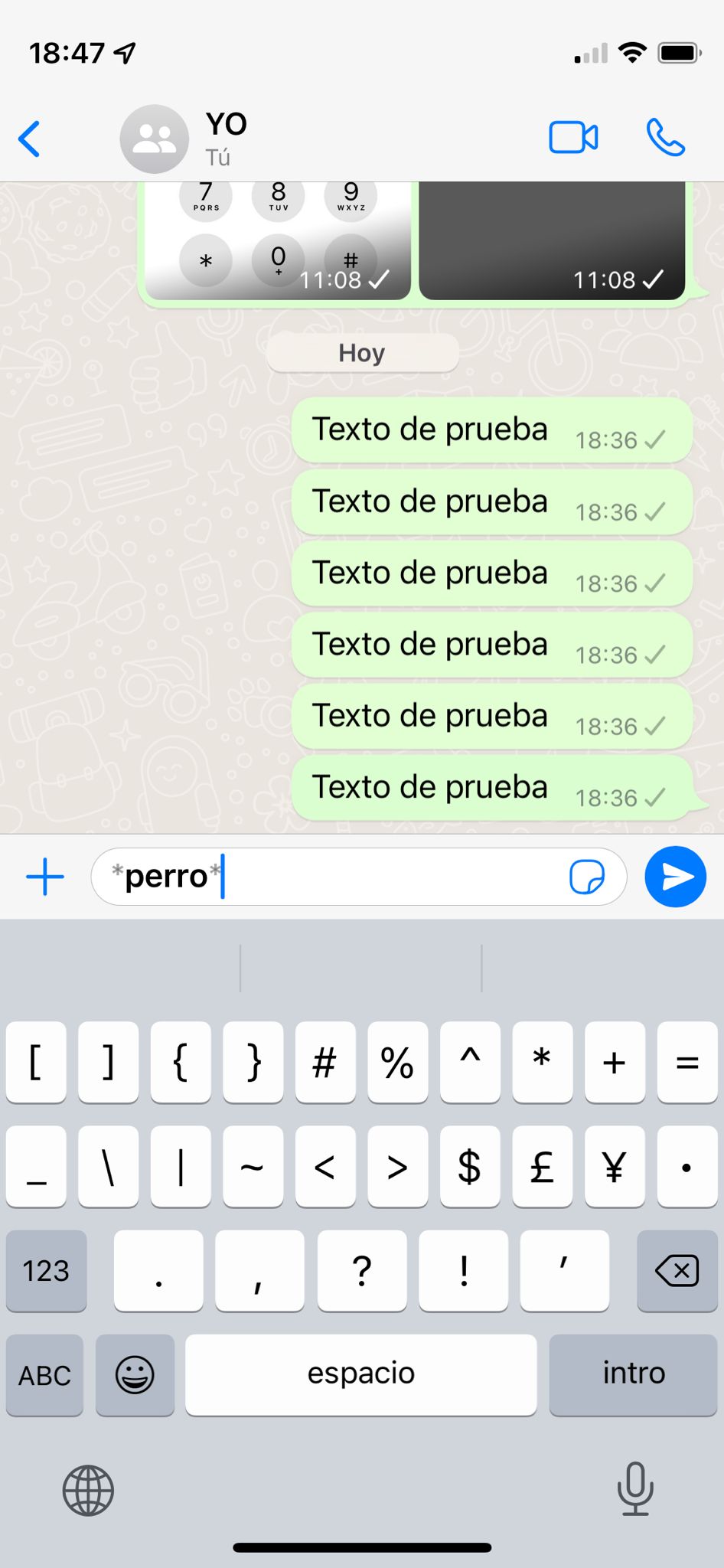Open the attachment plus menu

click(x=45, y=877)
